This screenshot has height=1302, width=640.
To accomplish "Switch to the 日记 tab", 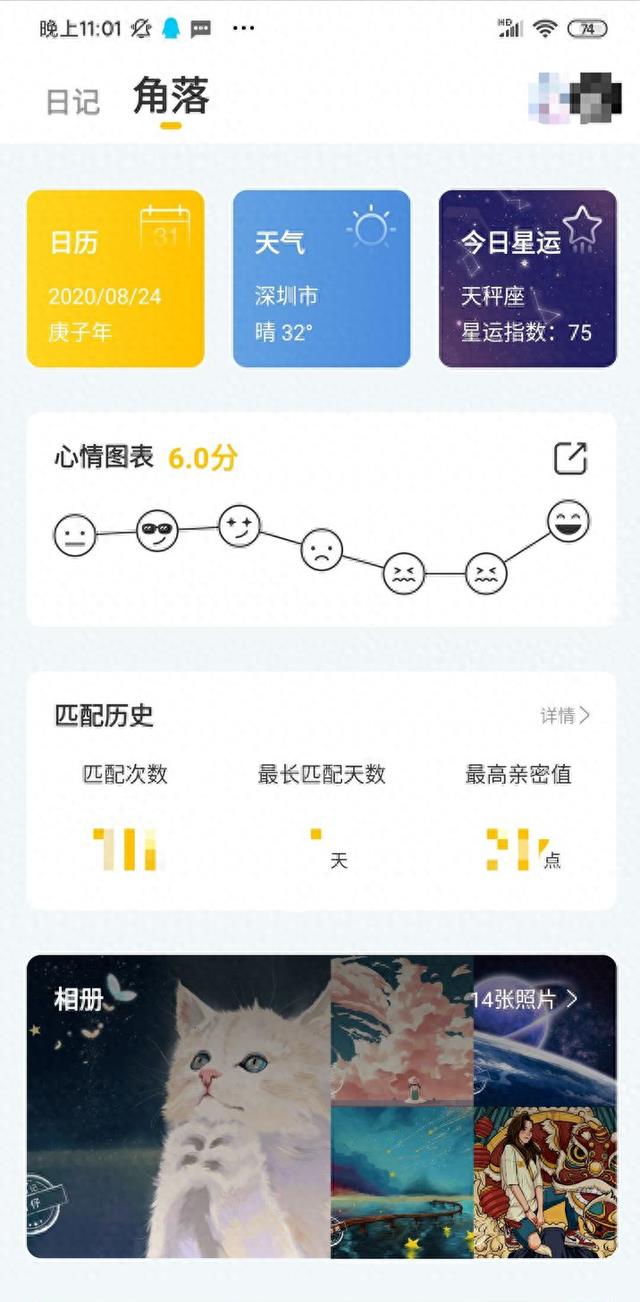I will coord(73,101).
